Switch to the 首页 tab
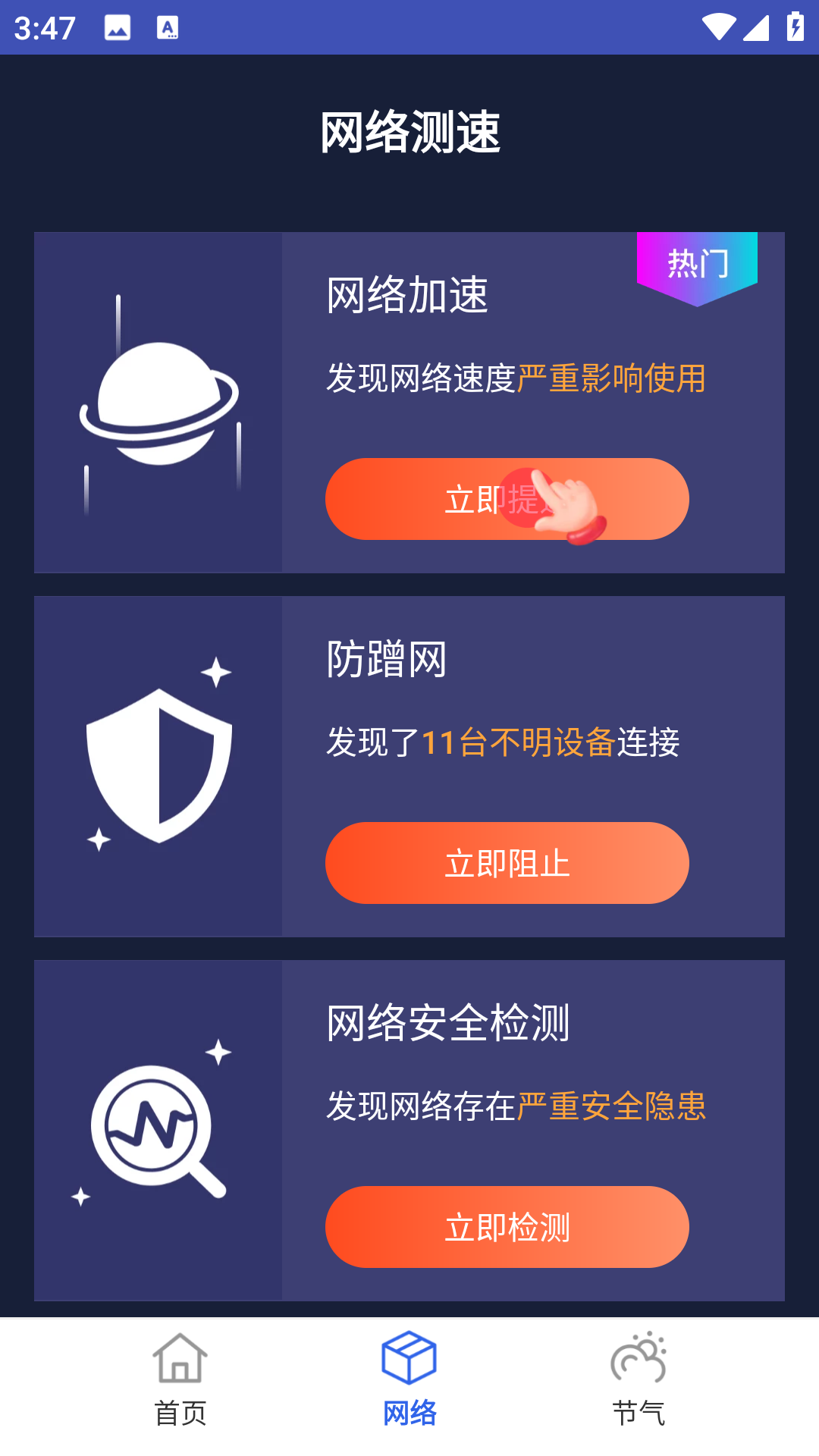819x1456 pixels. click(x=180, y=1380)
